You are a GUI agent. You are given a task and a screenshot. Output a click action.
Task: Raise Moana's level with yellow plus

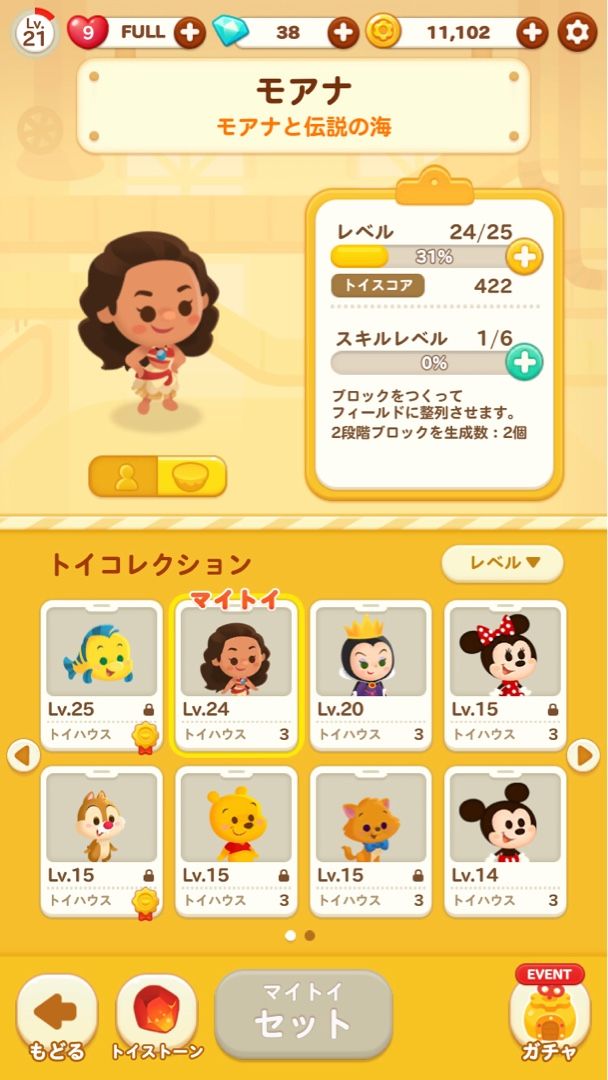(524, 257)
